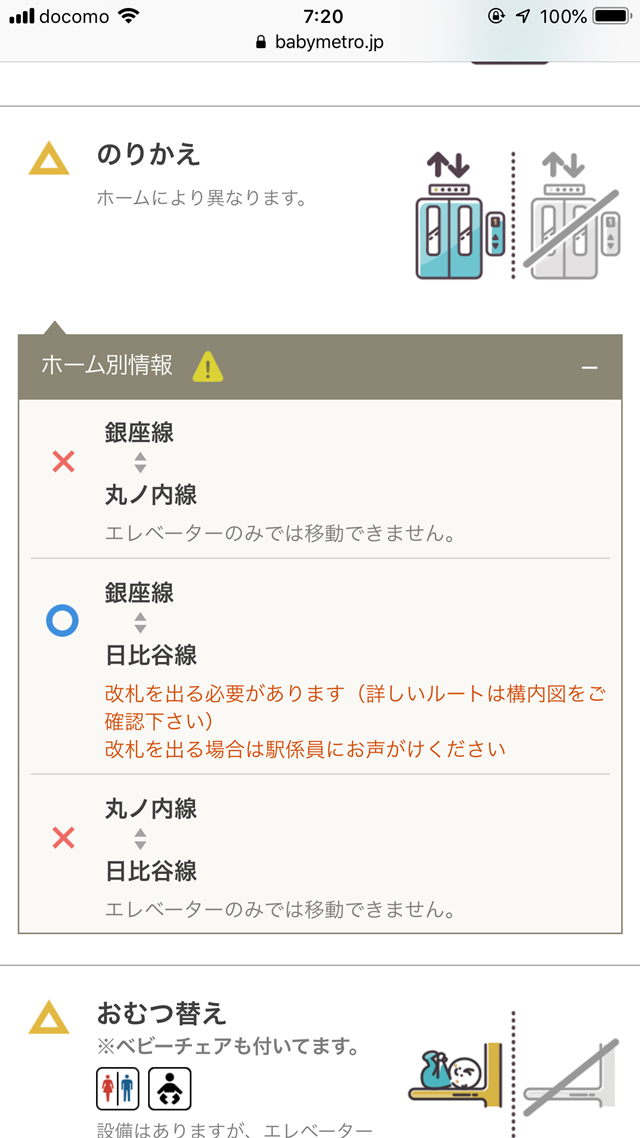Tap the babymetro.jp address bar

tap(320, 43)
